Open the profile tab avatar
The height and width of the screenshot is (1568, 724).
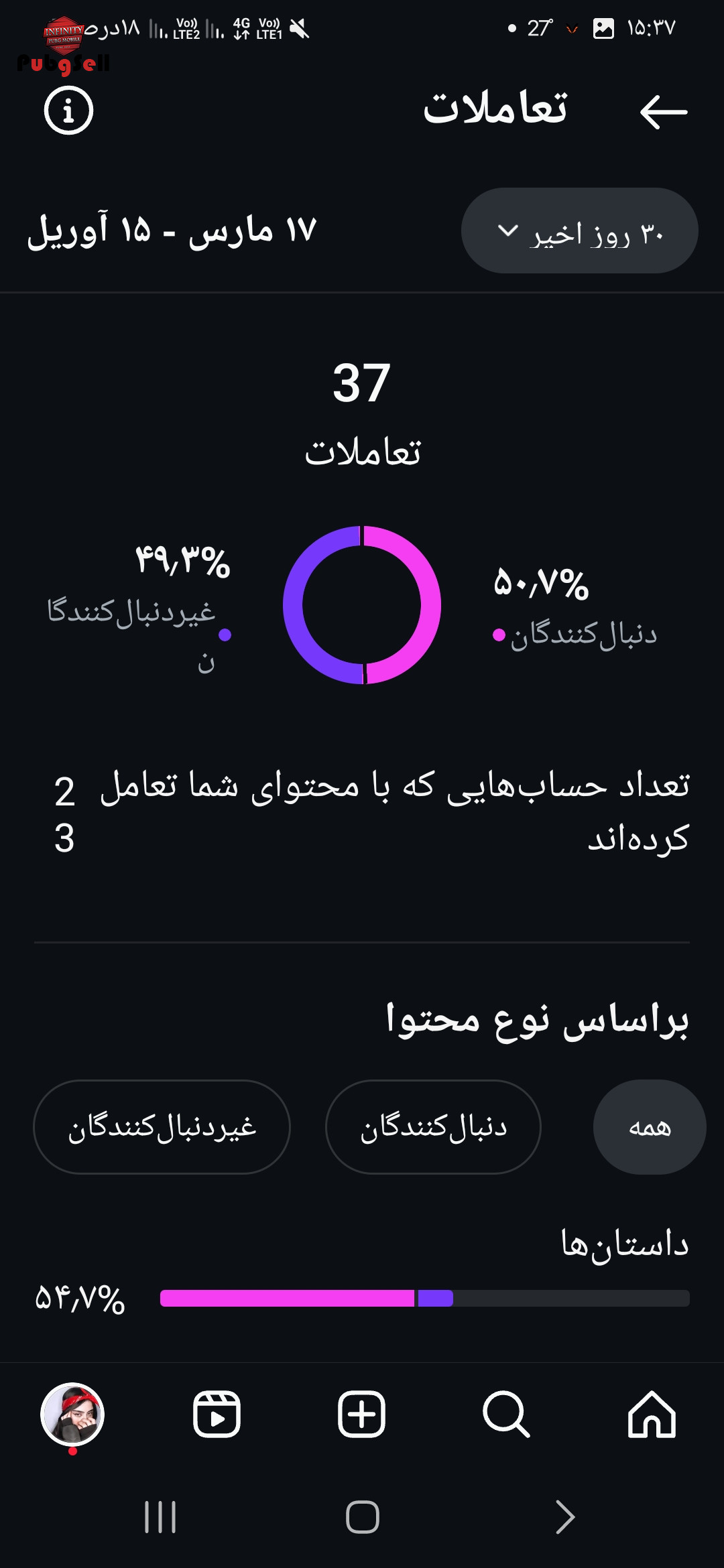(72, 1414)
